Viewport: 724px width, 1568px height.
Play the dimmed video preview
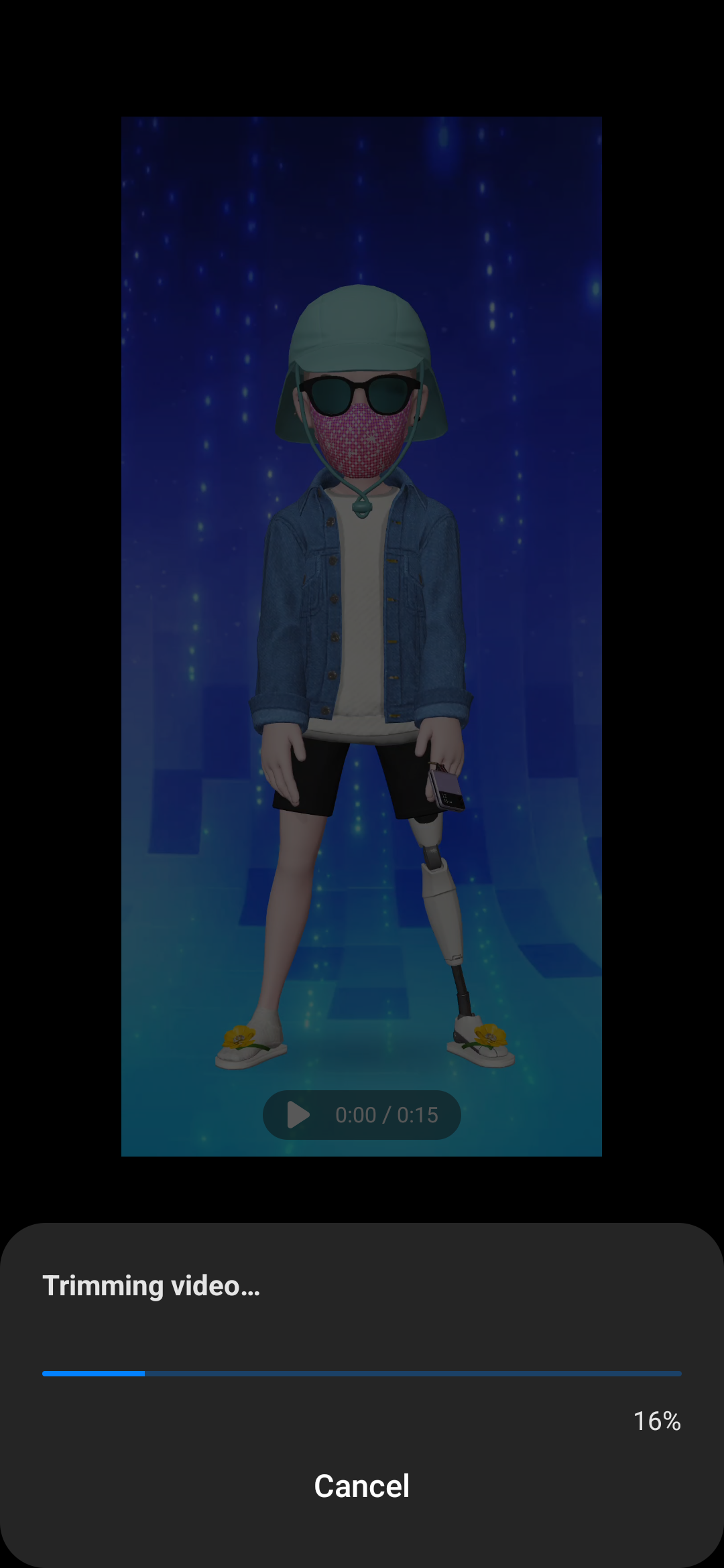[x=298, y=1115]
